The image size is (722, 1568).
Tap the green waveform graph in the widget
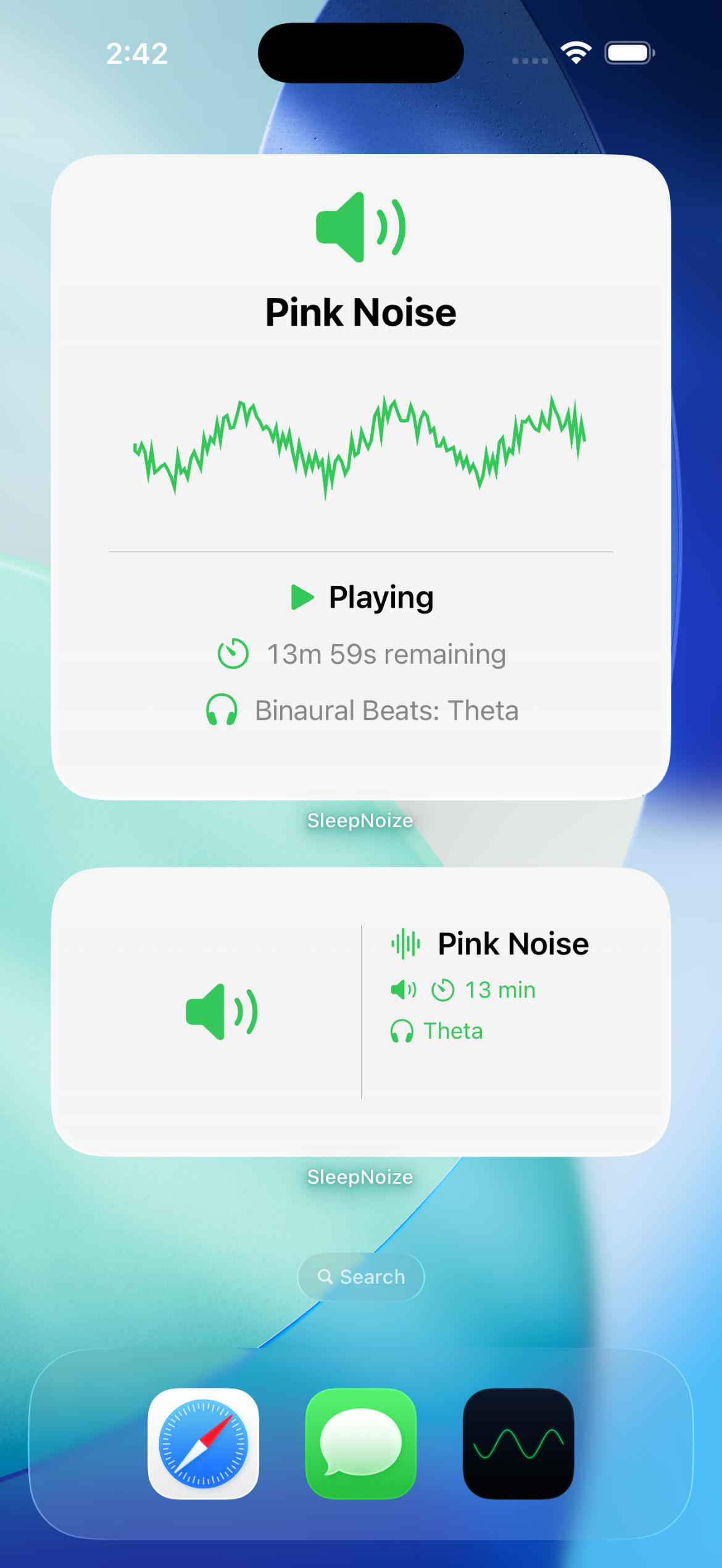360,444
